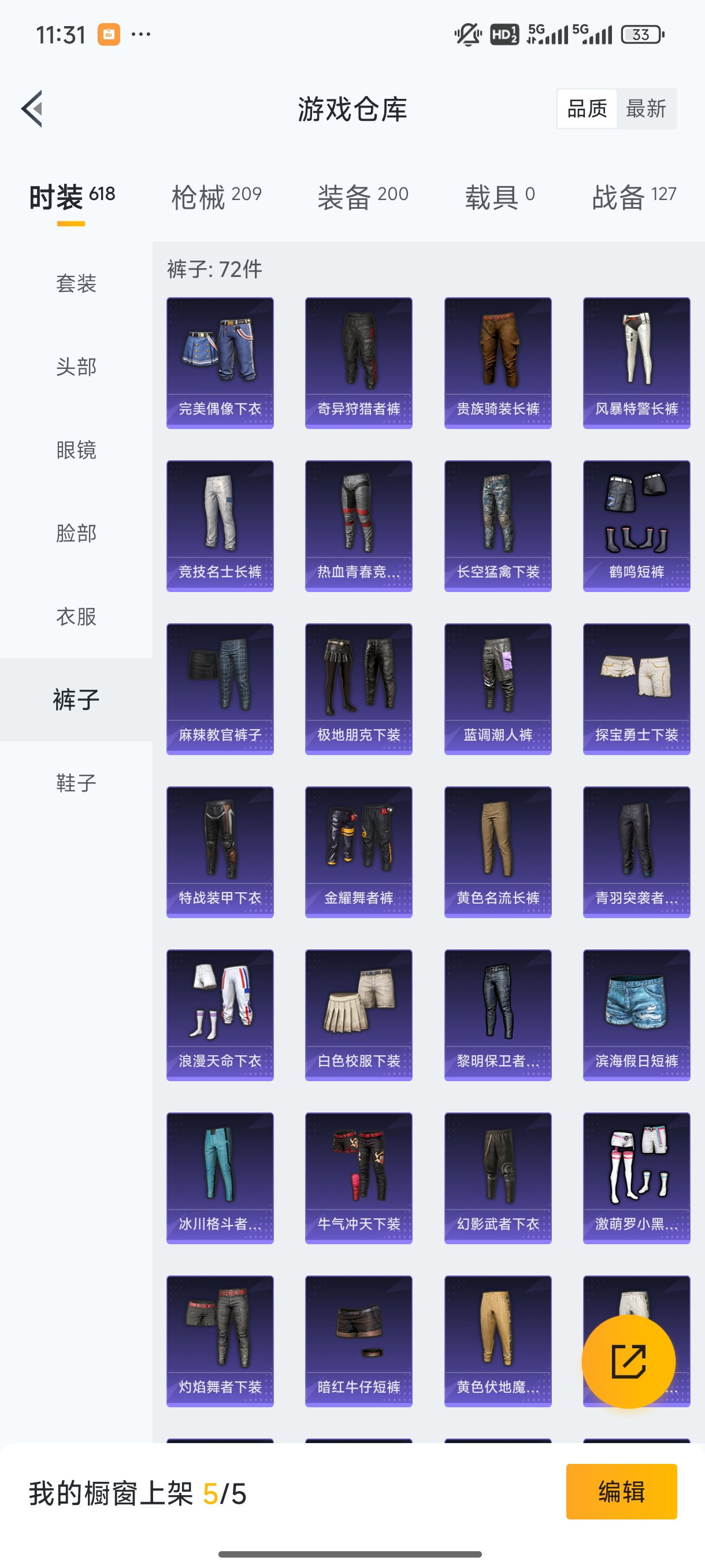The height and width of the screenshot is (1568, 705).
Task: Open the 金耀舞者裤 item
Action: click(x=358, y=852)
